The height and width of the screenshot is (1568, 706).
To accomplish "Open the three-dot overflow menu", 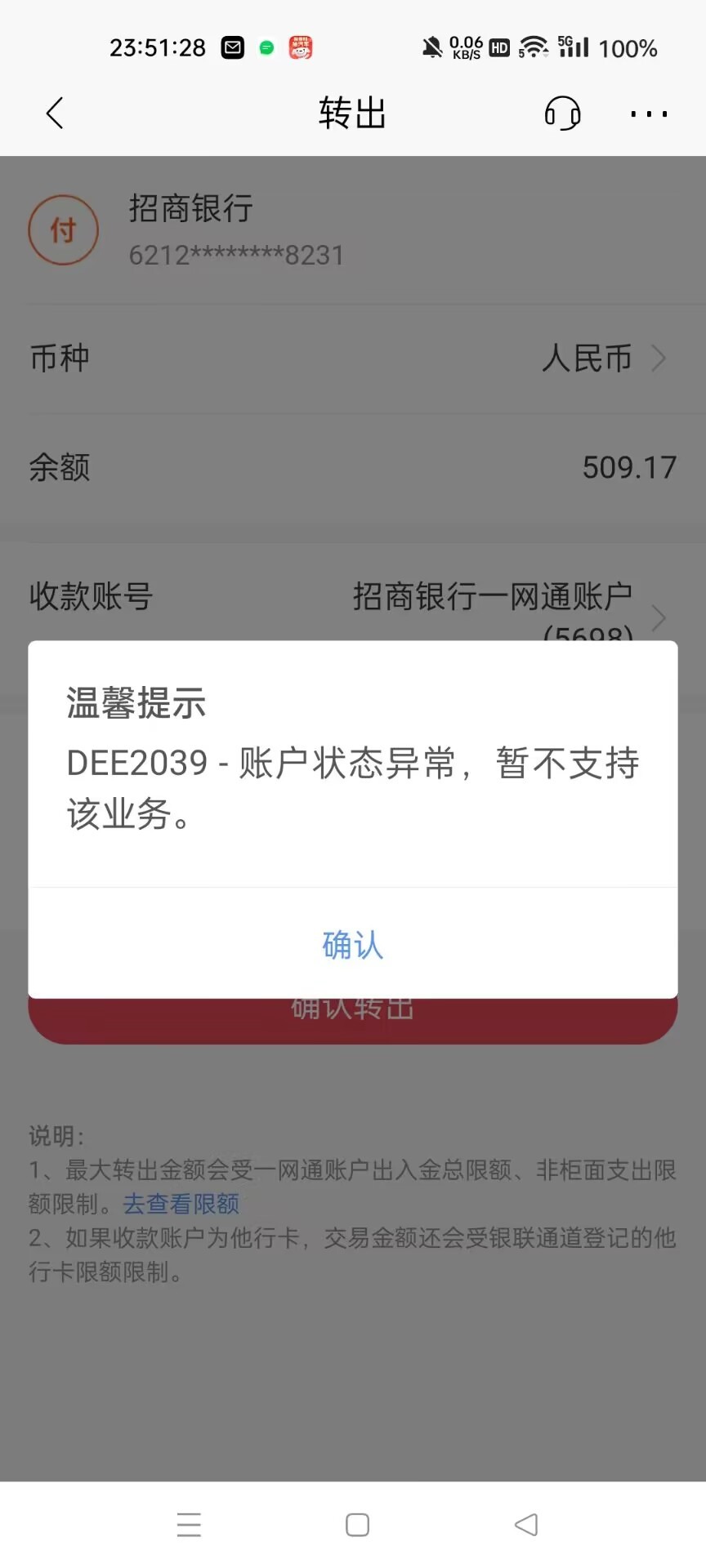I will (x=649, y=114).
